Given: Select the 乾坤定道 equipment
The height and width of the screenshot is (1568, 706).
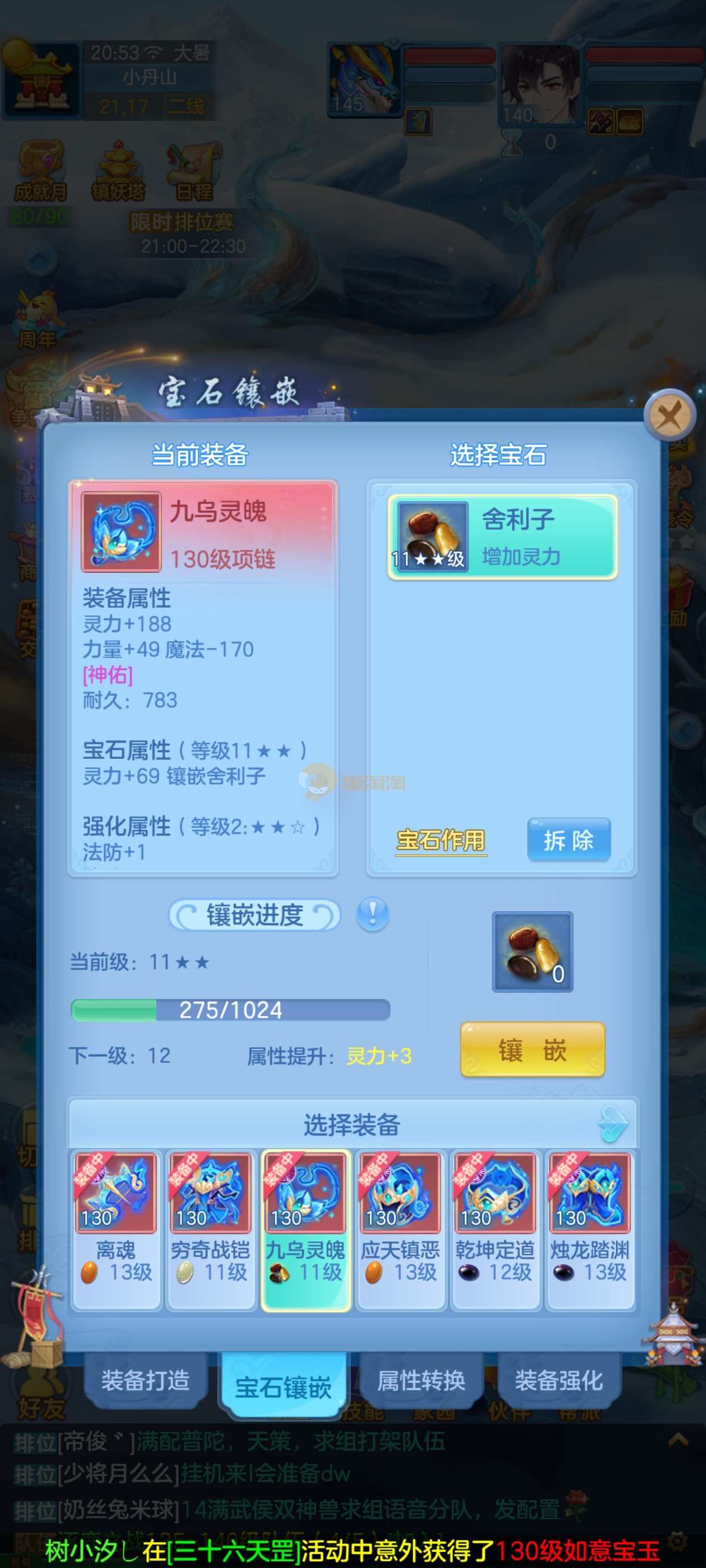Looking at the screenshot, I should point(495,1229).
